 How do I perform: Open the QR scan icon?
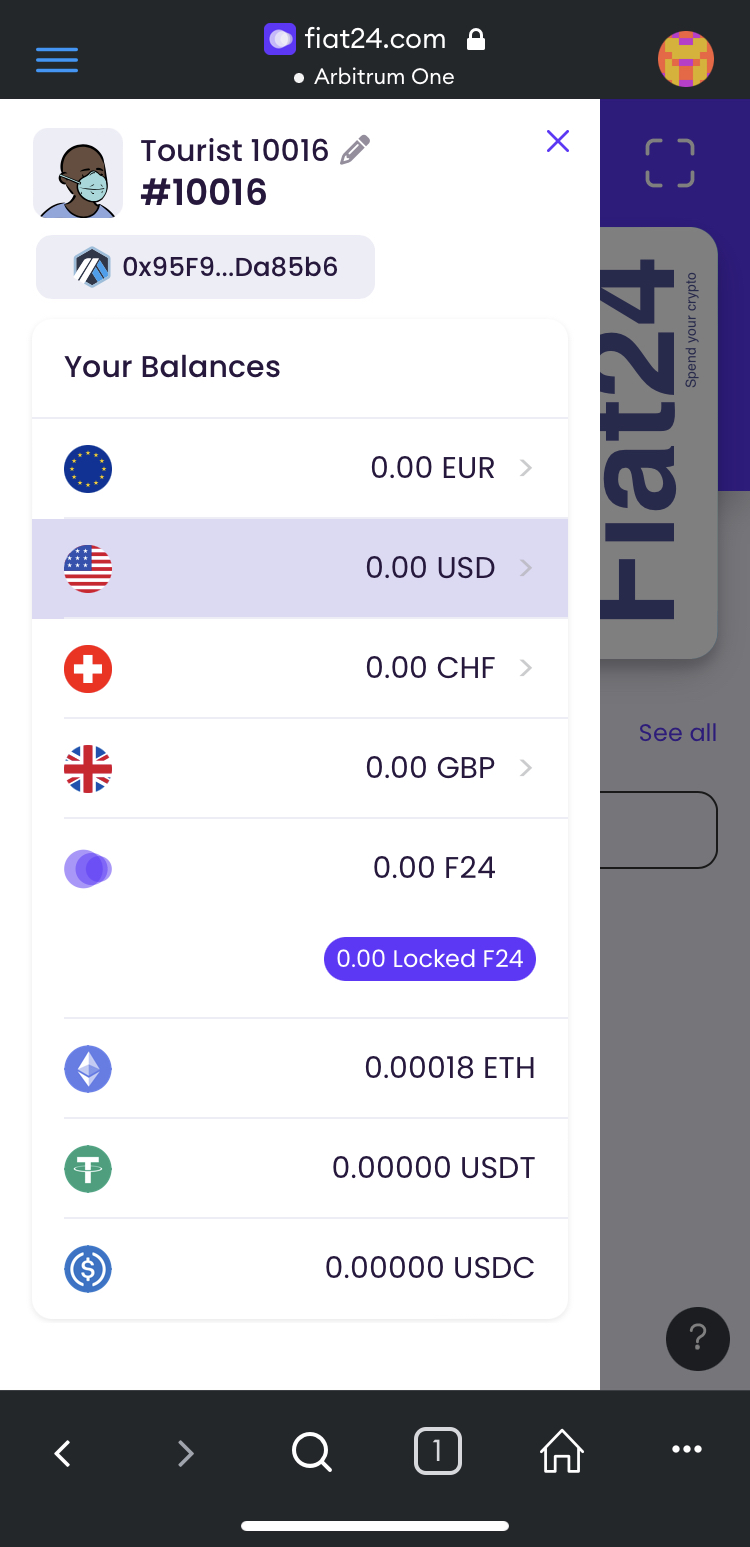[669, 163]
